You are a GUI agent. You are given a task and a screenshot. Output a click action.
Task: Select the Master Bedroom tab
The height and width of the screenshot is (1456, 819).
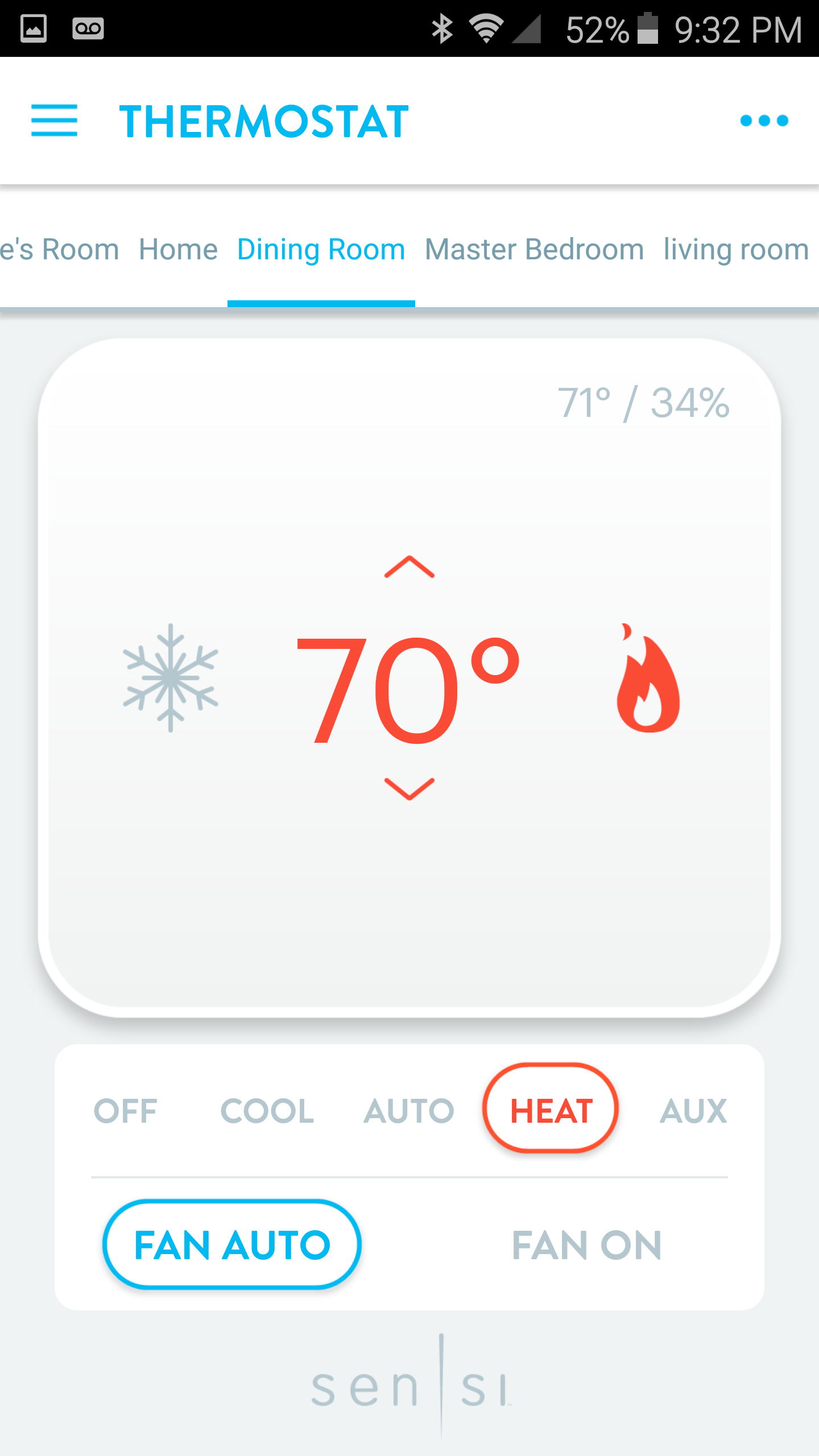pos(534,249)
